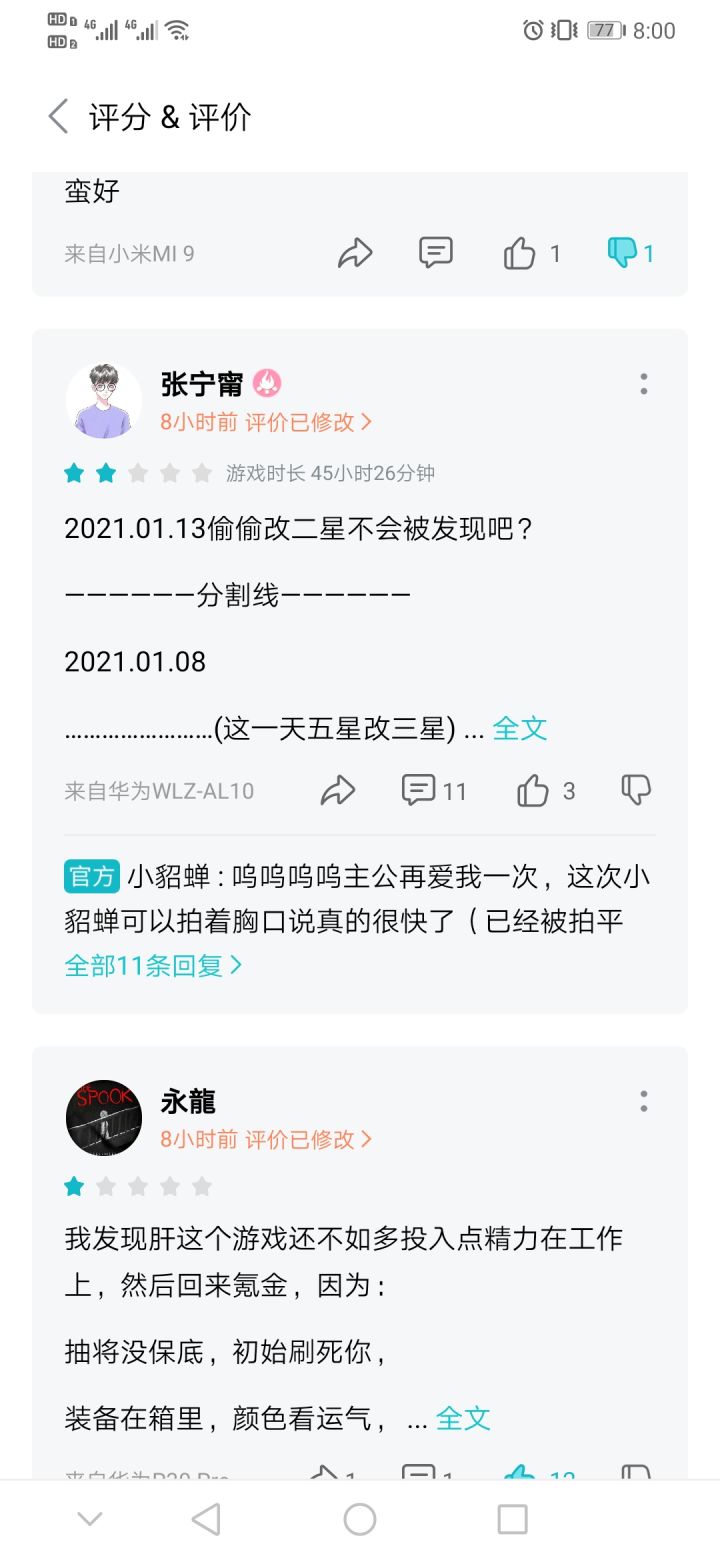Image resolution: width=720 pixels, height=1560 pixels.
Task: Open overflow menu on 永龍's review
Action: 644,1102
